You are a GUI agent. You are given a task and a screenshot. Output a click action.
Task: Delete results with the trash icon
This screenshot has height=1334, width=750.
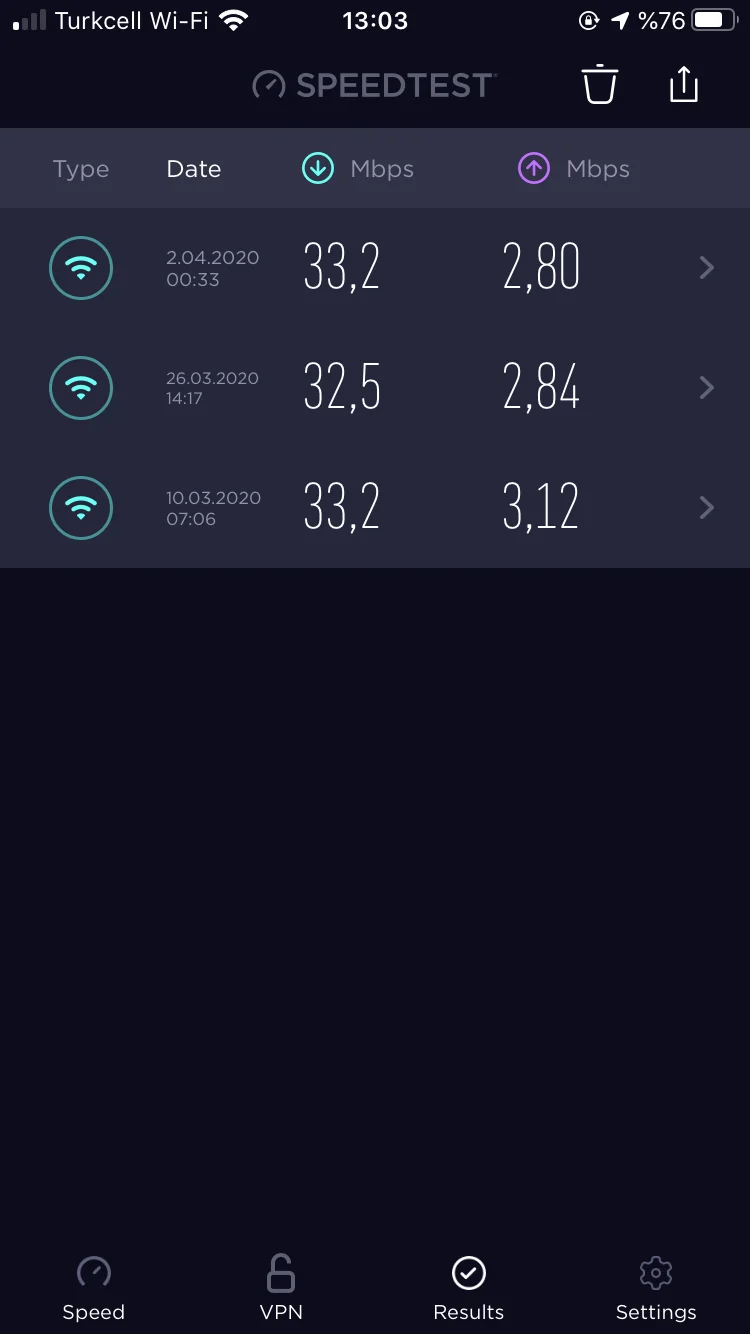tap(600, 85)
